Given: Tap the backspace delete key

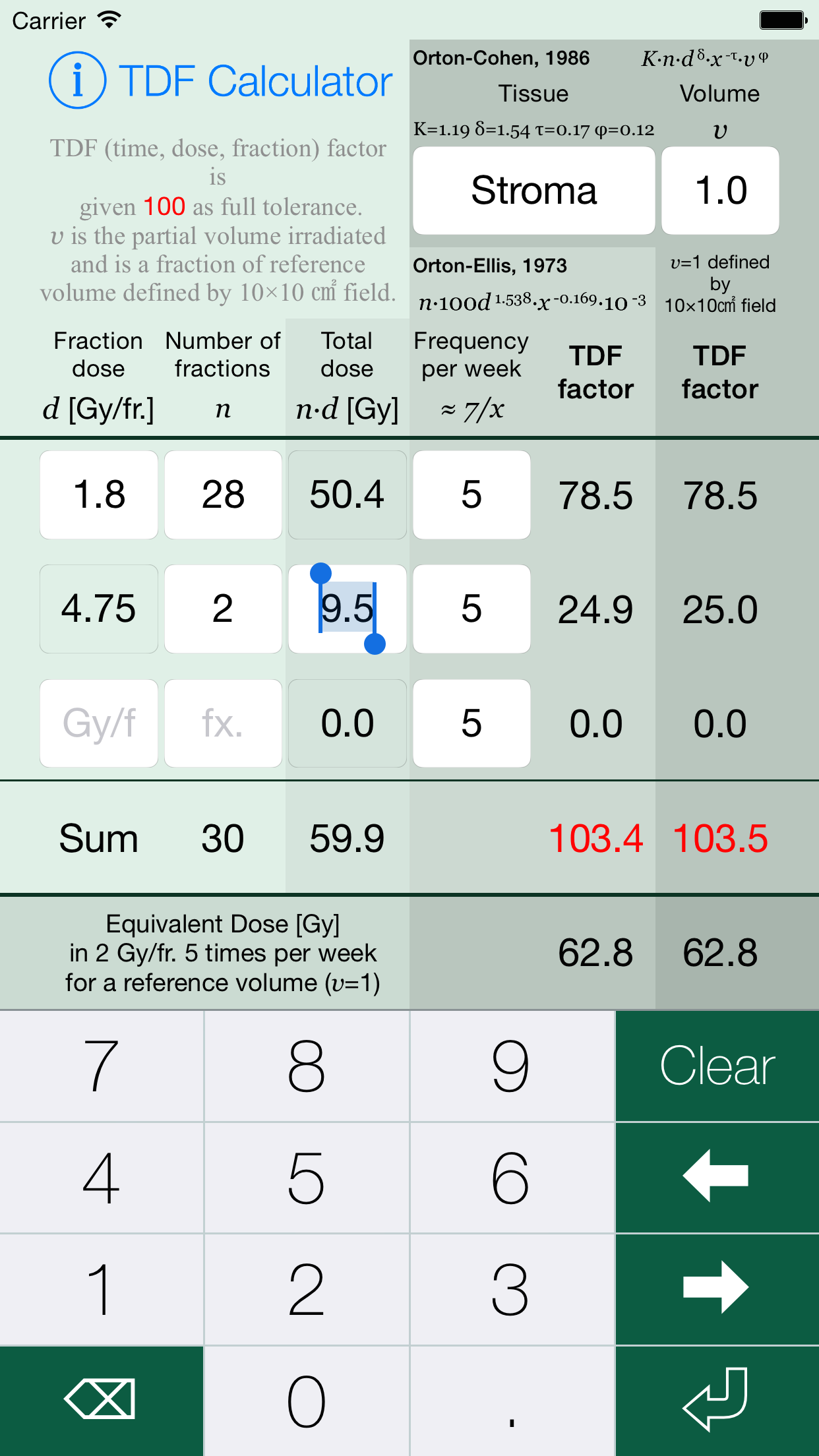Looking at the screenshot, I should coord(102,1401).
